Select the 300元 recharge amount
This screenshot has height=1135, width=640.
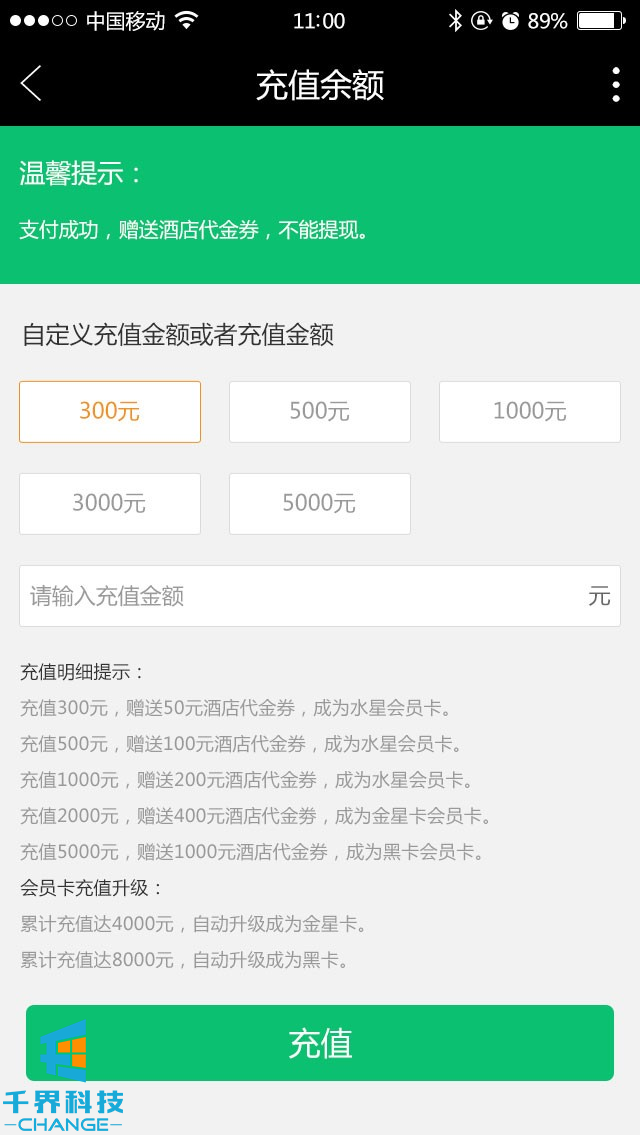click(x=110, y=411)
